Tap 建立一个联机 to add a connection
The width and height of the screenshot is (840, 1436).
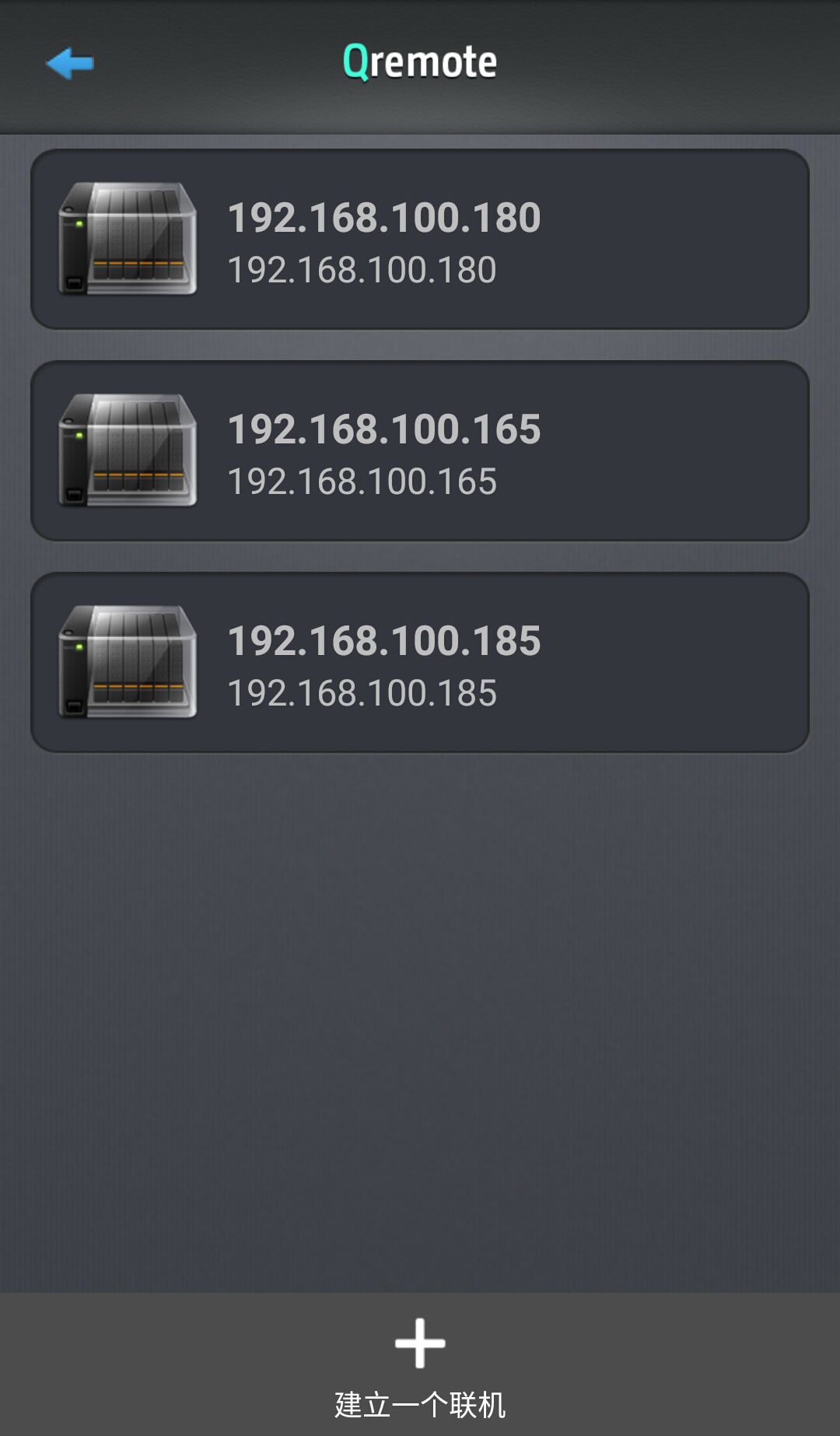420,1366
